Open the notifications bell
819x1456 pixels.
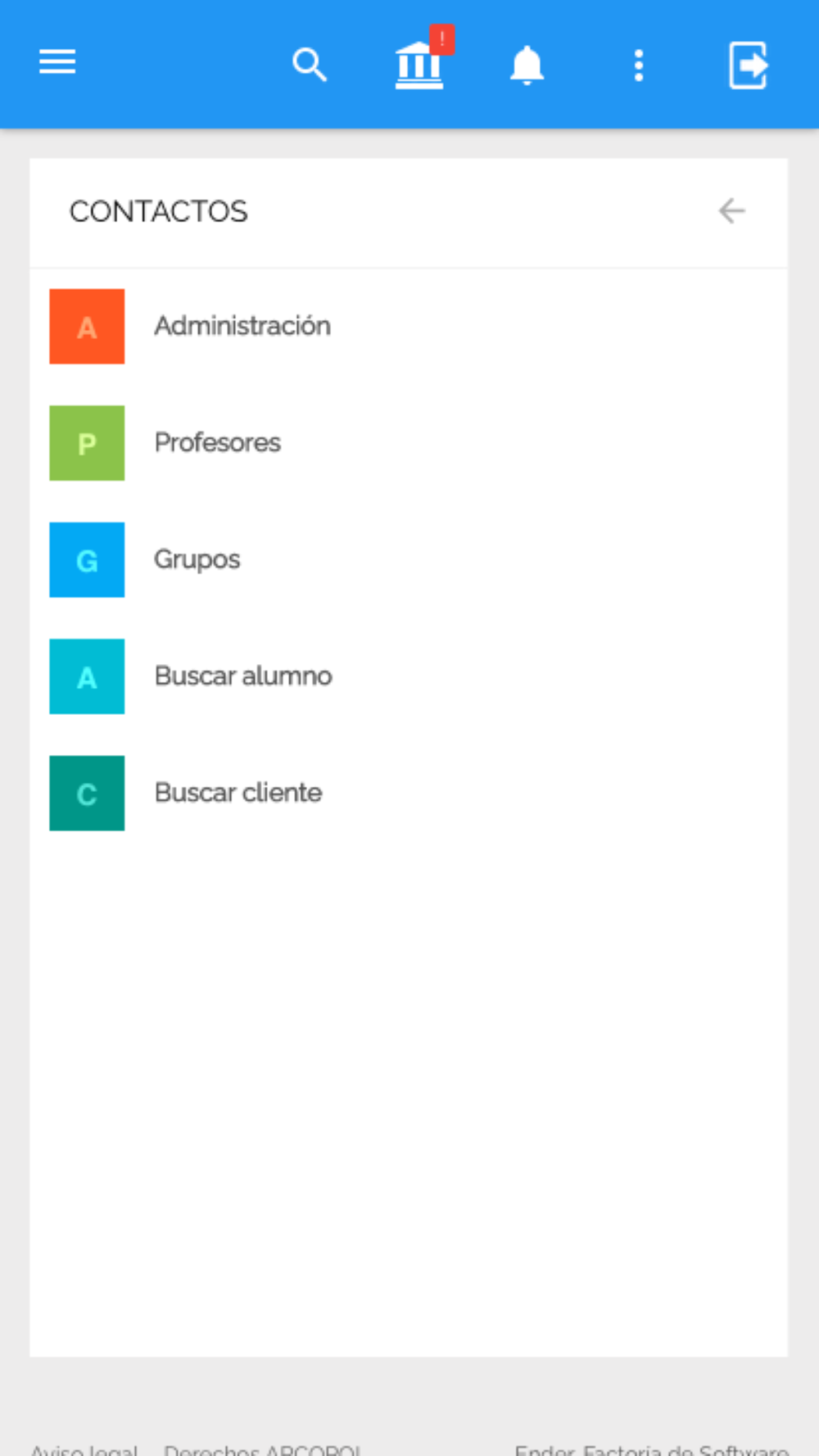527,65
